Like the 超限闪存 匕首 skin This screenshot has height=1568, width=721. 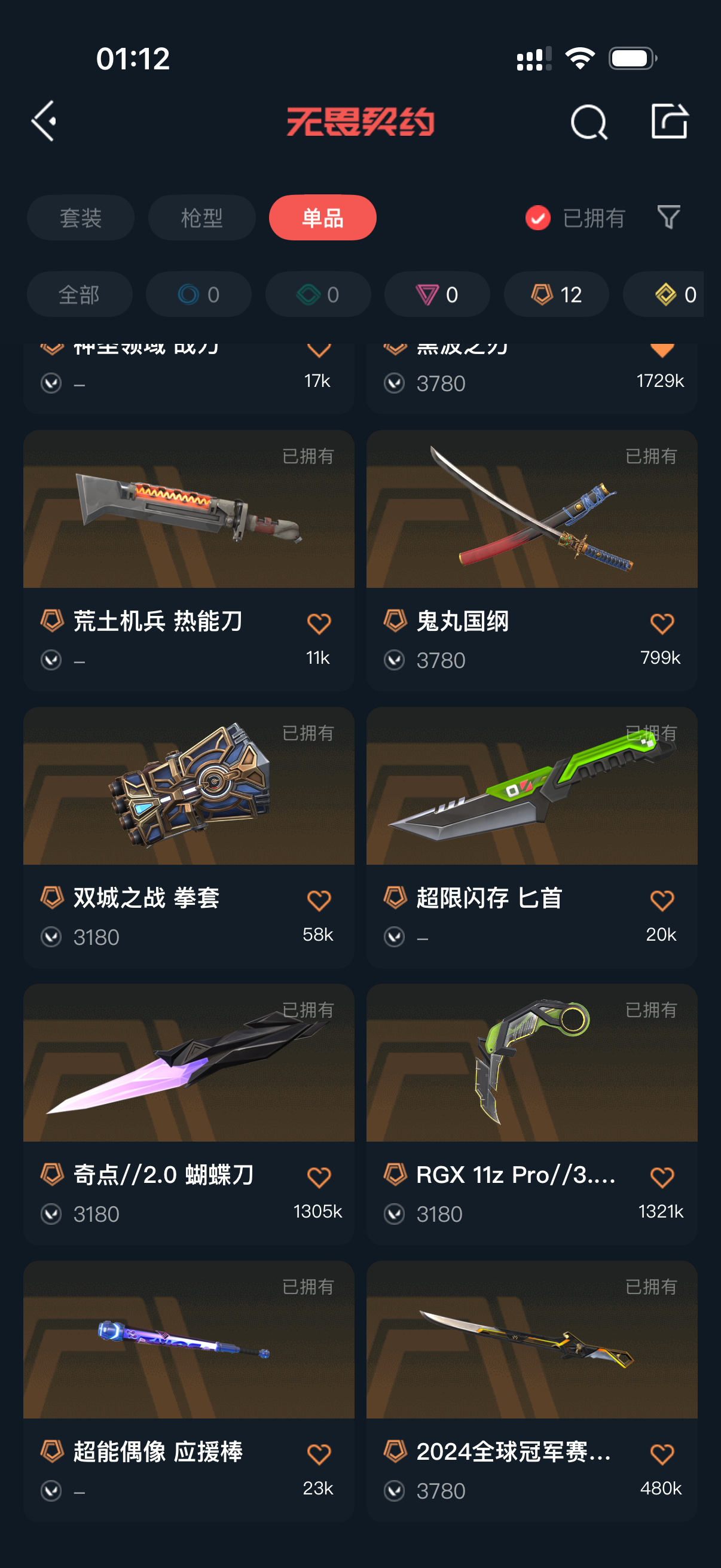(x=661, y=900)
